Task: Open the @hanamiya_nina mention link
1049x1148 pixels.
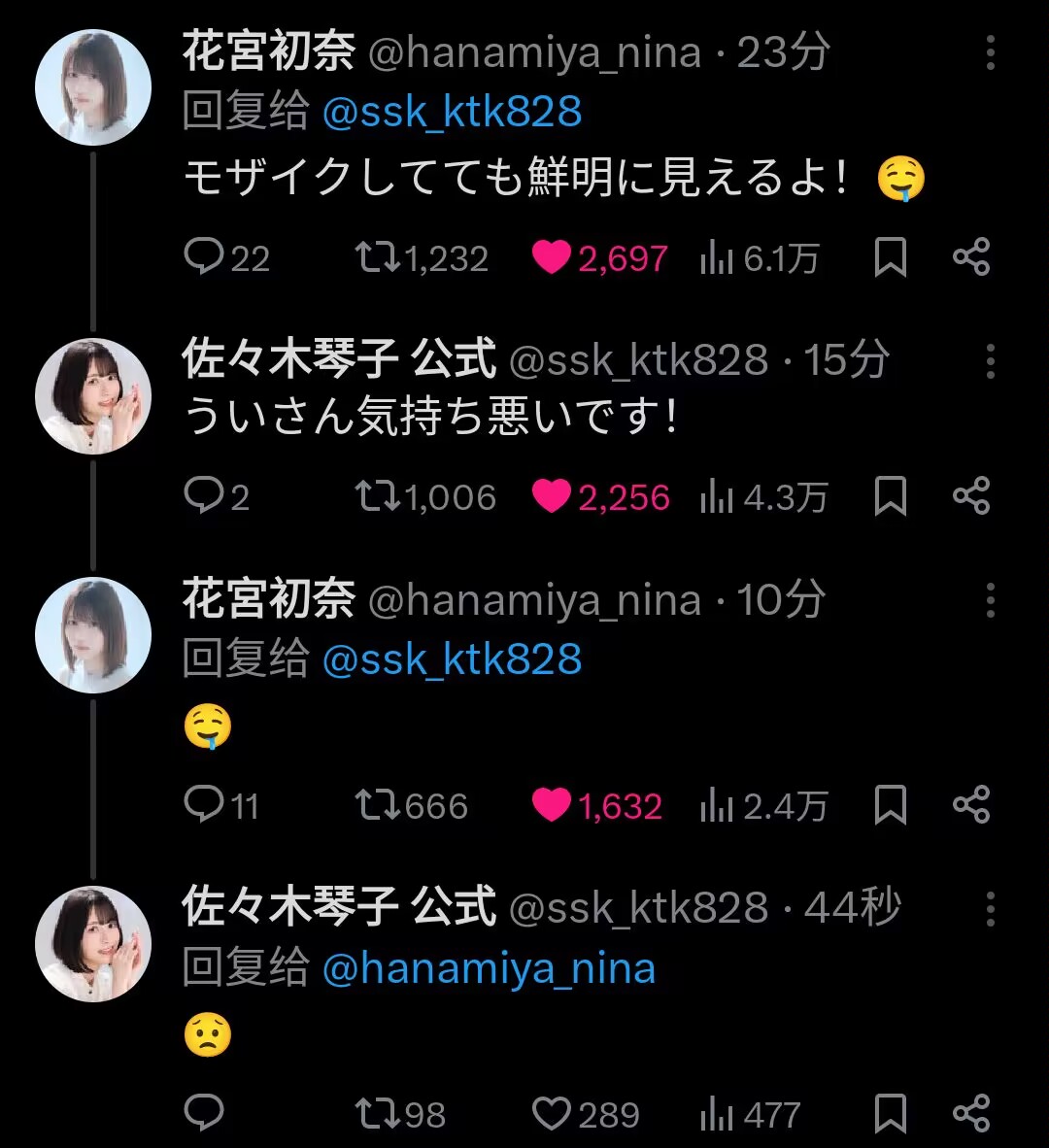Action: (489, 969)
